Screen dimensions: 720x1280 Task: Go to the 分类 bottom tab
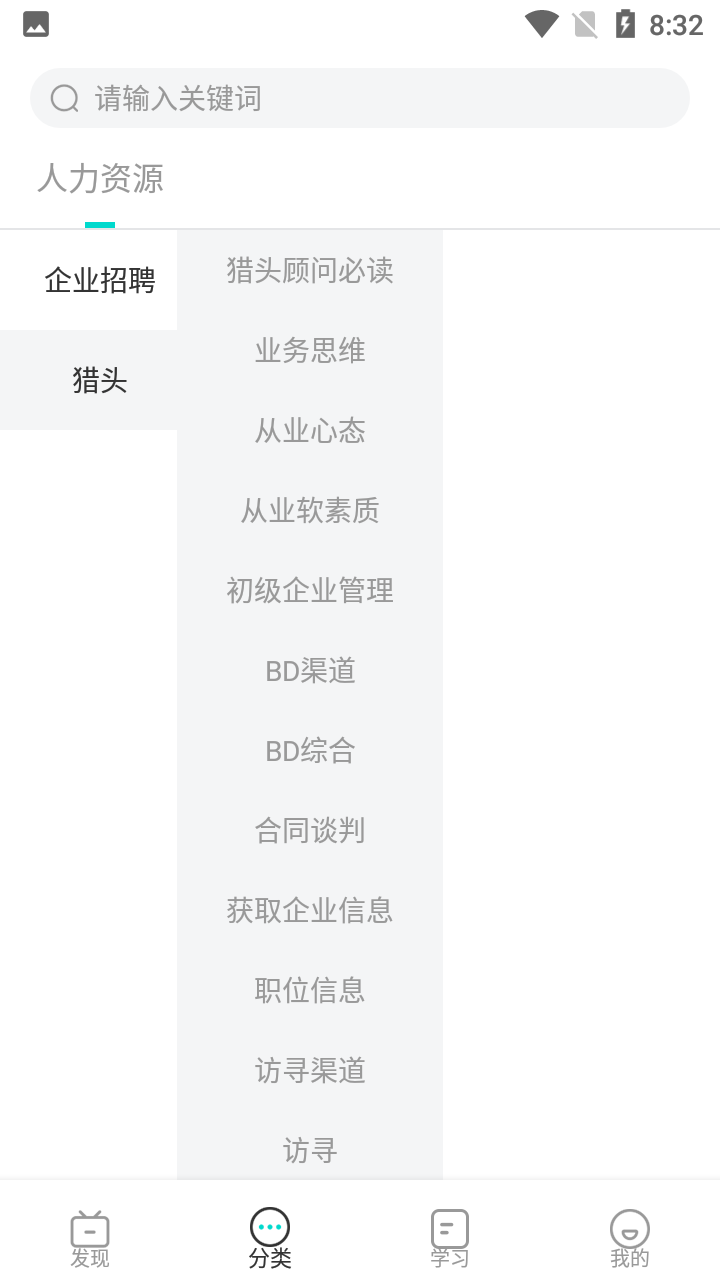[270, 1238]
